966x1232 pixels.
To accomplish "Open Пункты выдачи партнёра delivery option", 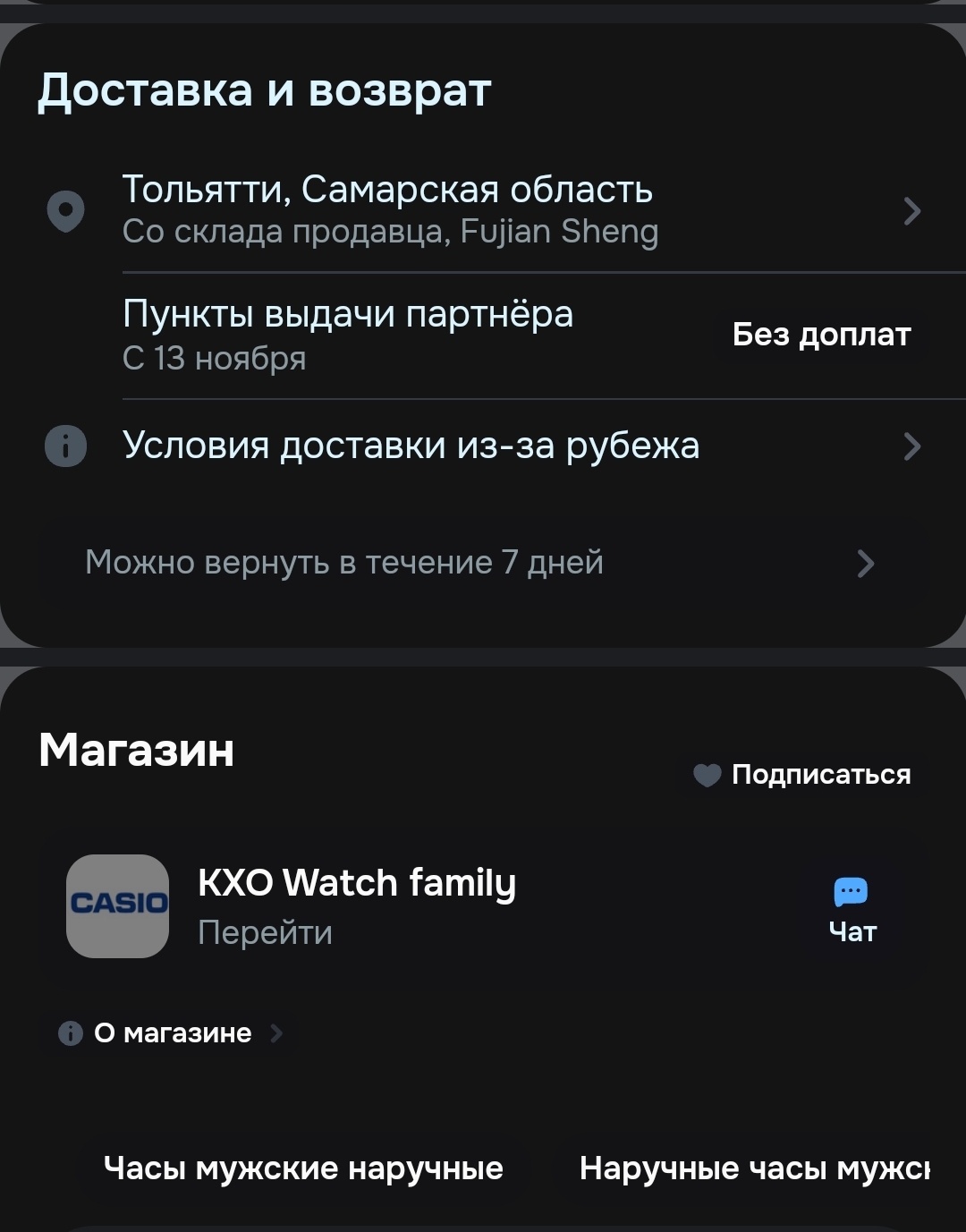I will click(x=483, y=336).
